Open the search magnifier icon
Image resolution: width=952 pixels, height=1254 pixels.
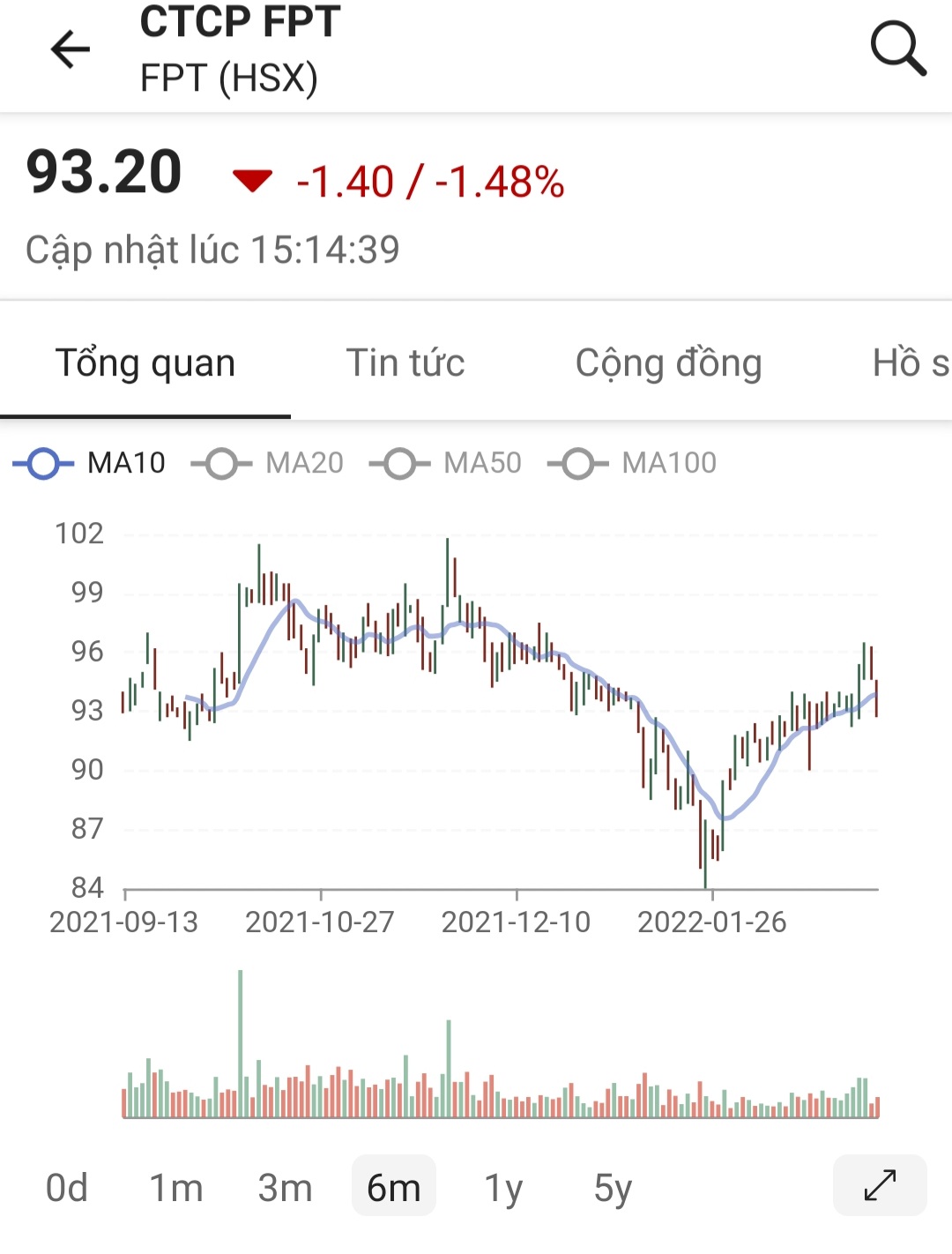[897, 49]
